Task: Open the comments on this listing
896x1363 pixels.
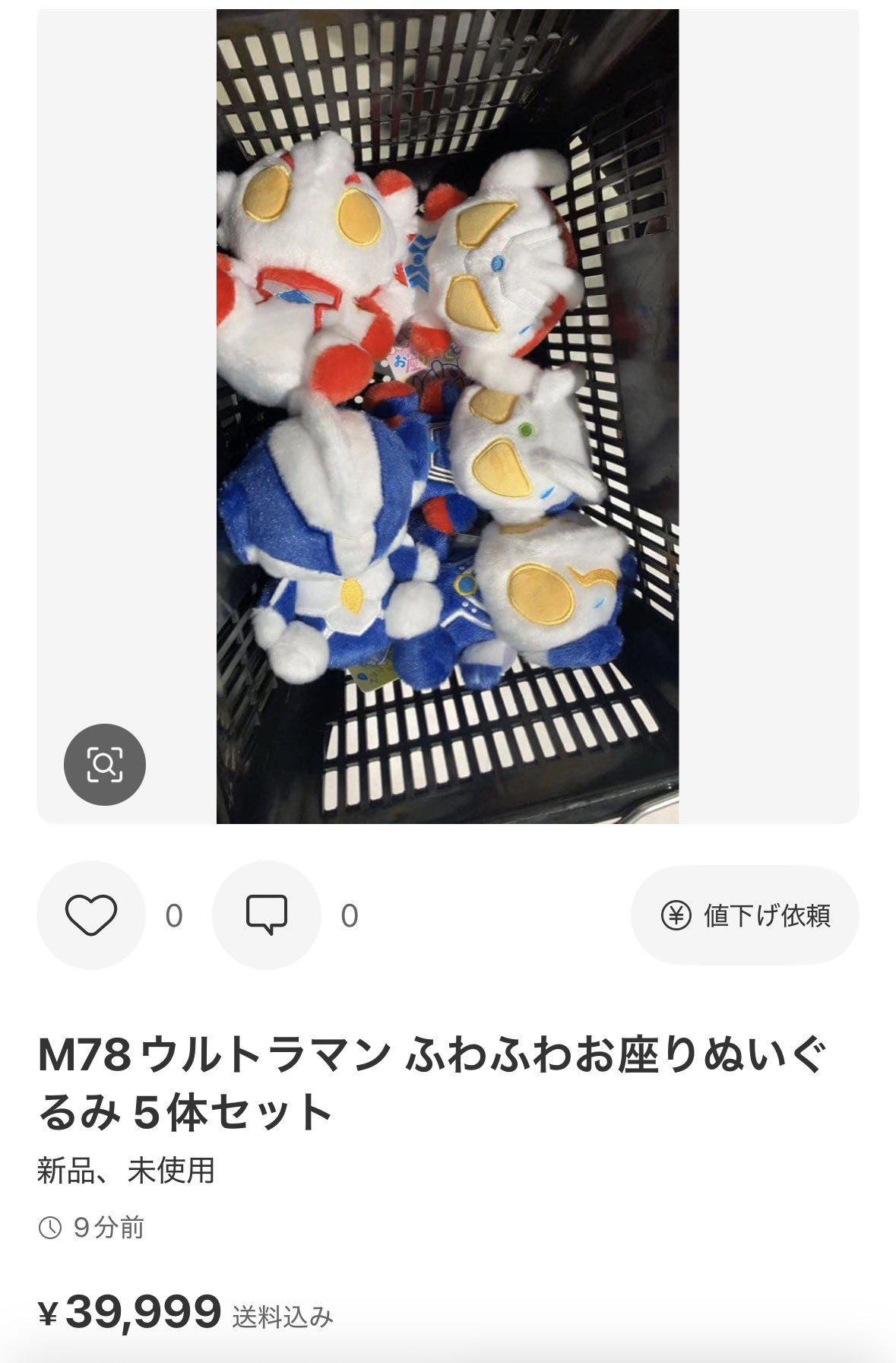Action: point(266,915)
